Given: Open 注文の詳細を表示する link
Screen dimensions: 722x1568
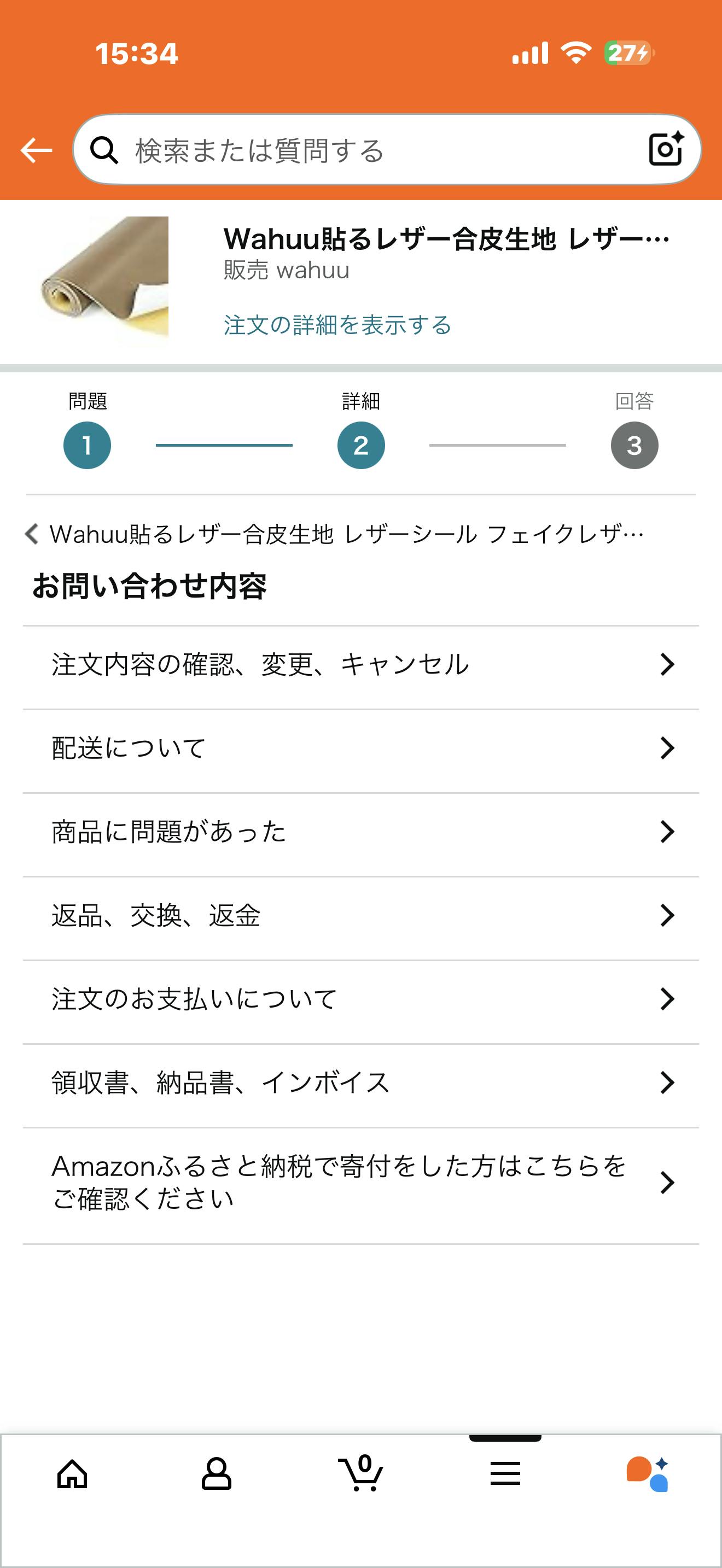Looking at the screenshot, I should [337, 325].
